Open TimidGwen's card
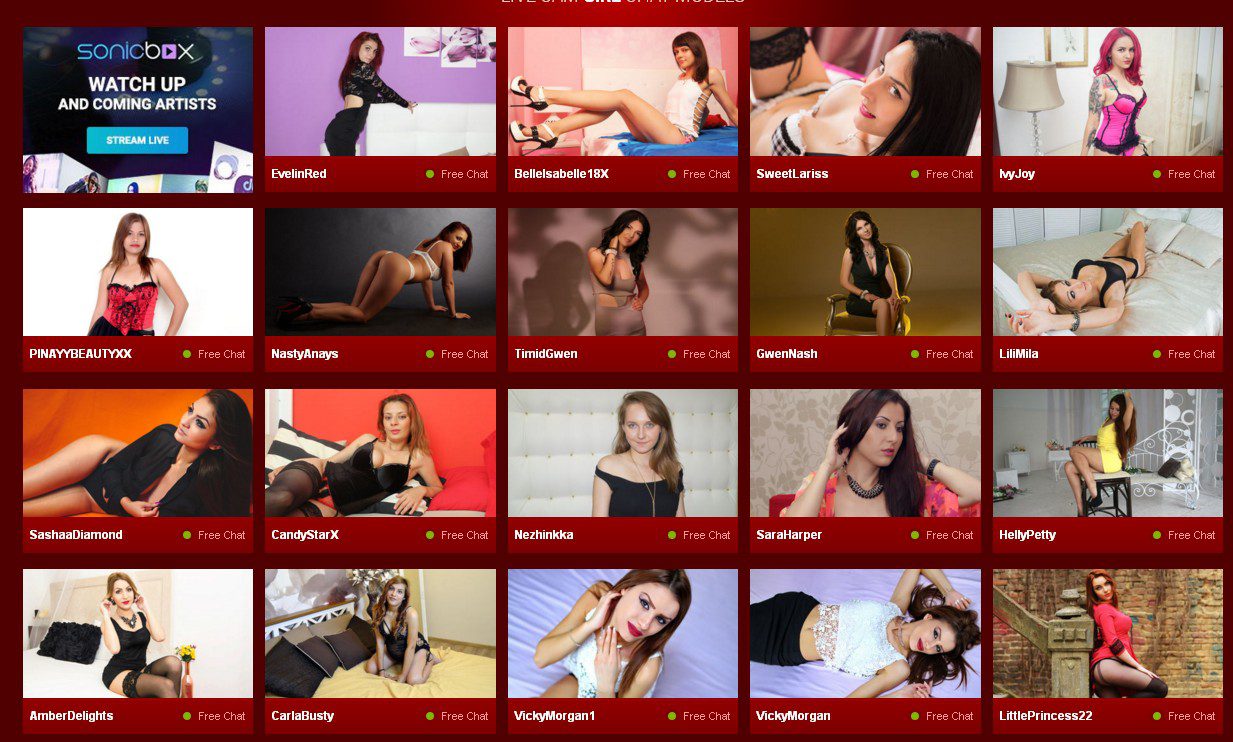1233x742 pixels. (622, 272)
